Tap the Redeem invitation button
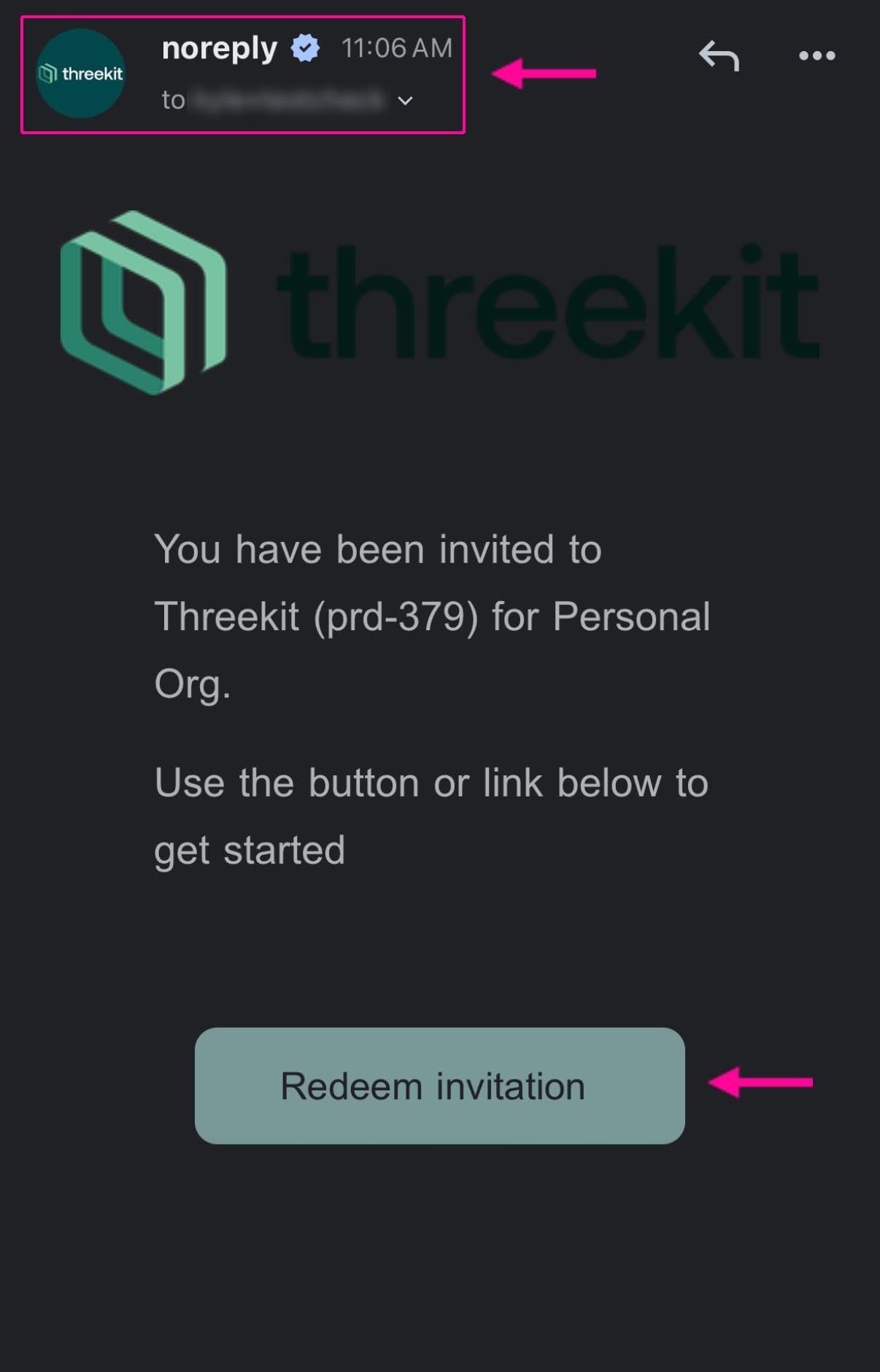The width and height of the screenshot is (880, 1372). [x=439, y=1085]
